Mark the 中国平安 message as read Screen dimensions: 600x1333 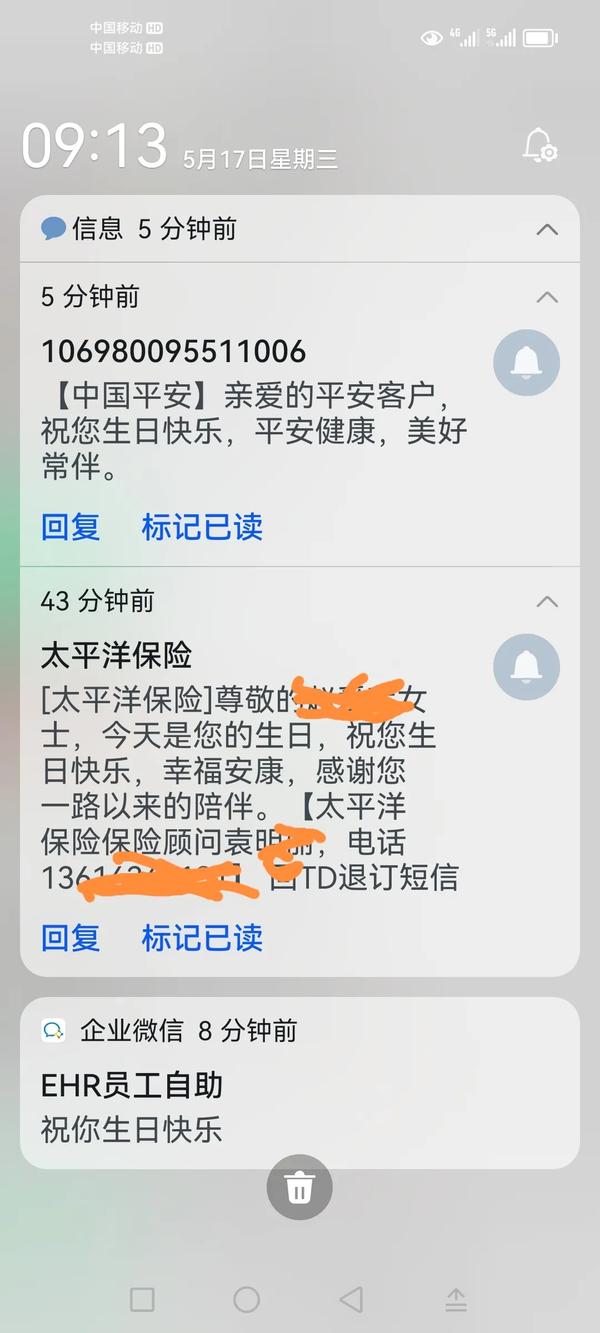[x=202, y=527]
